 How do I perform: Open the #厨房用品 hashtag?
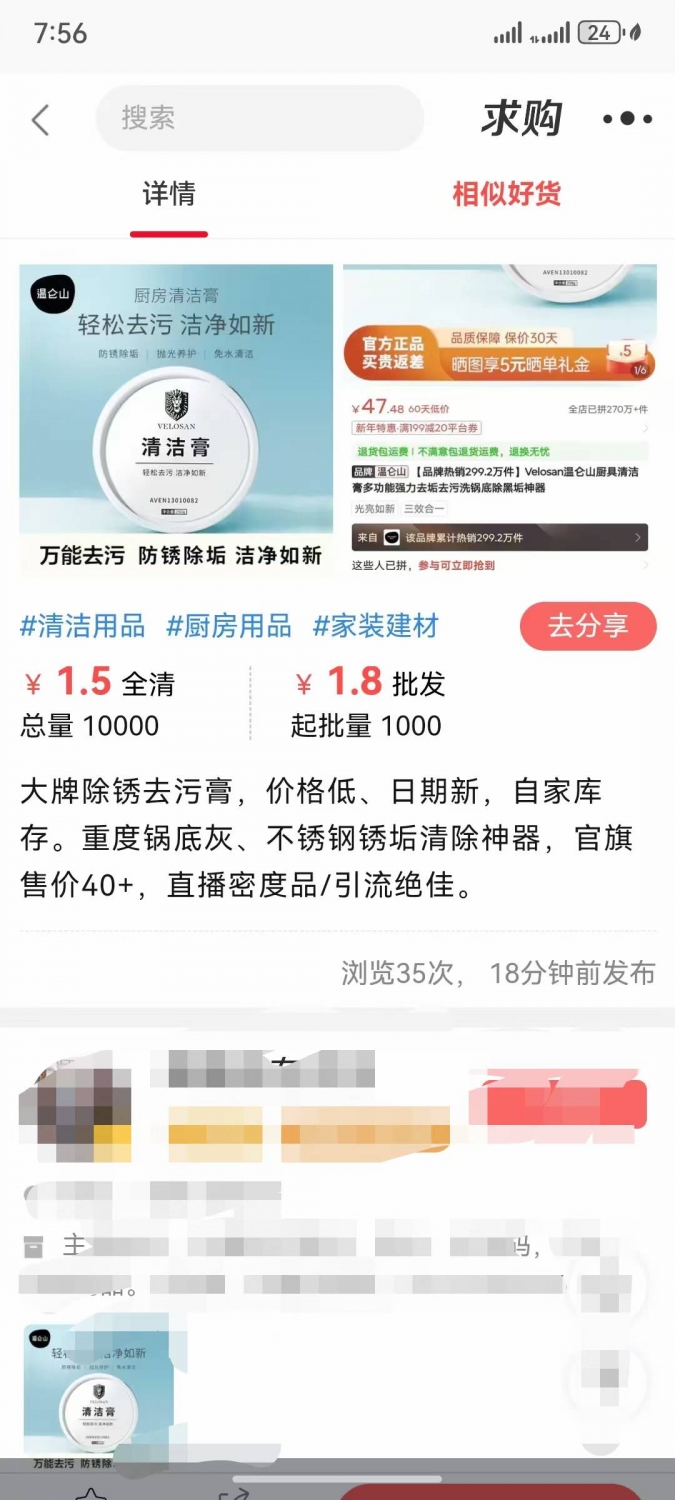point(229,627)
